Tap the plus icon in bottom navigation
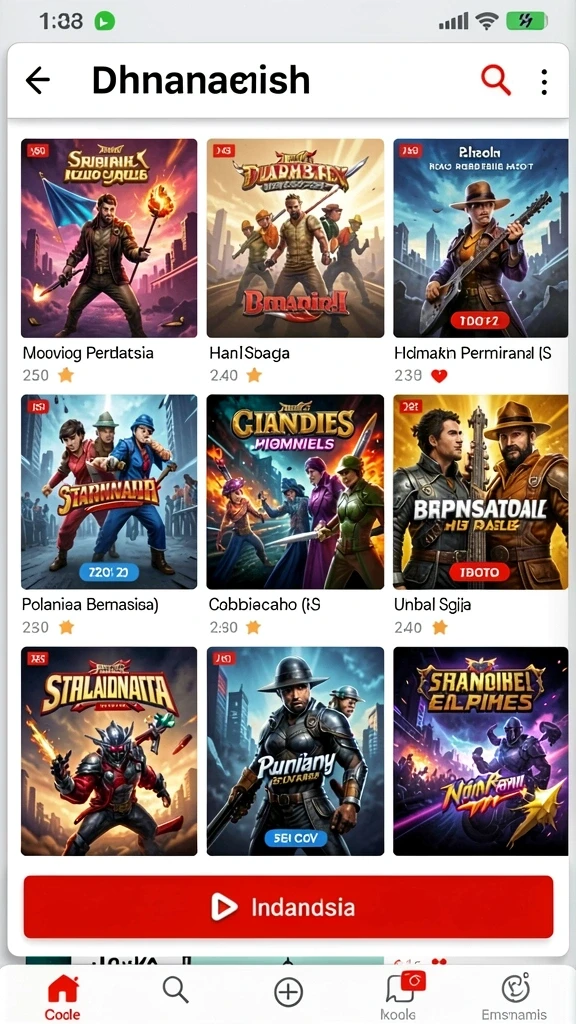Image resolution: width=576 pixels, height=1024 pixels. [x=288, y=992]
